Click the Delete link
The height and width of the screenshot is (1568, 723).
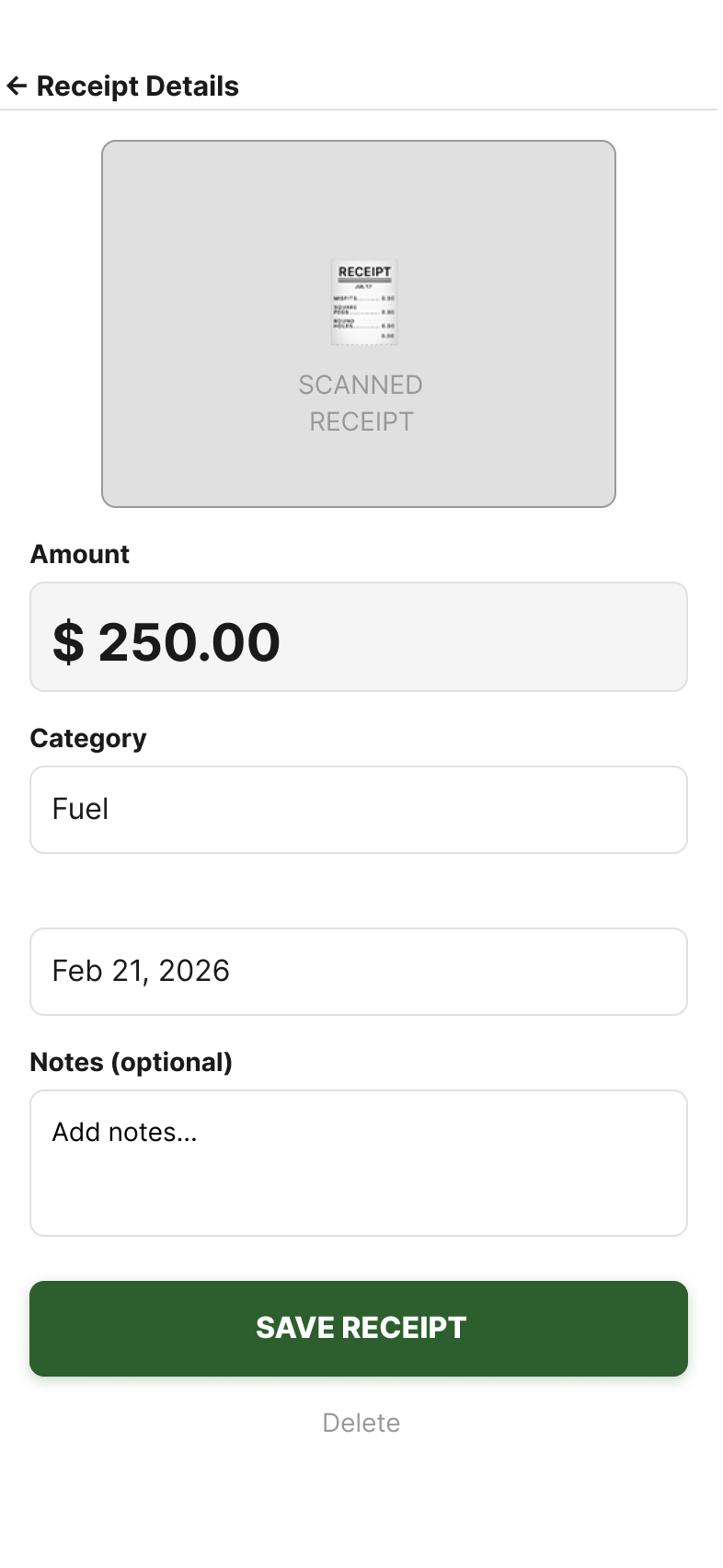point(361,1423)
